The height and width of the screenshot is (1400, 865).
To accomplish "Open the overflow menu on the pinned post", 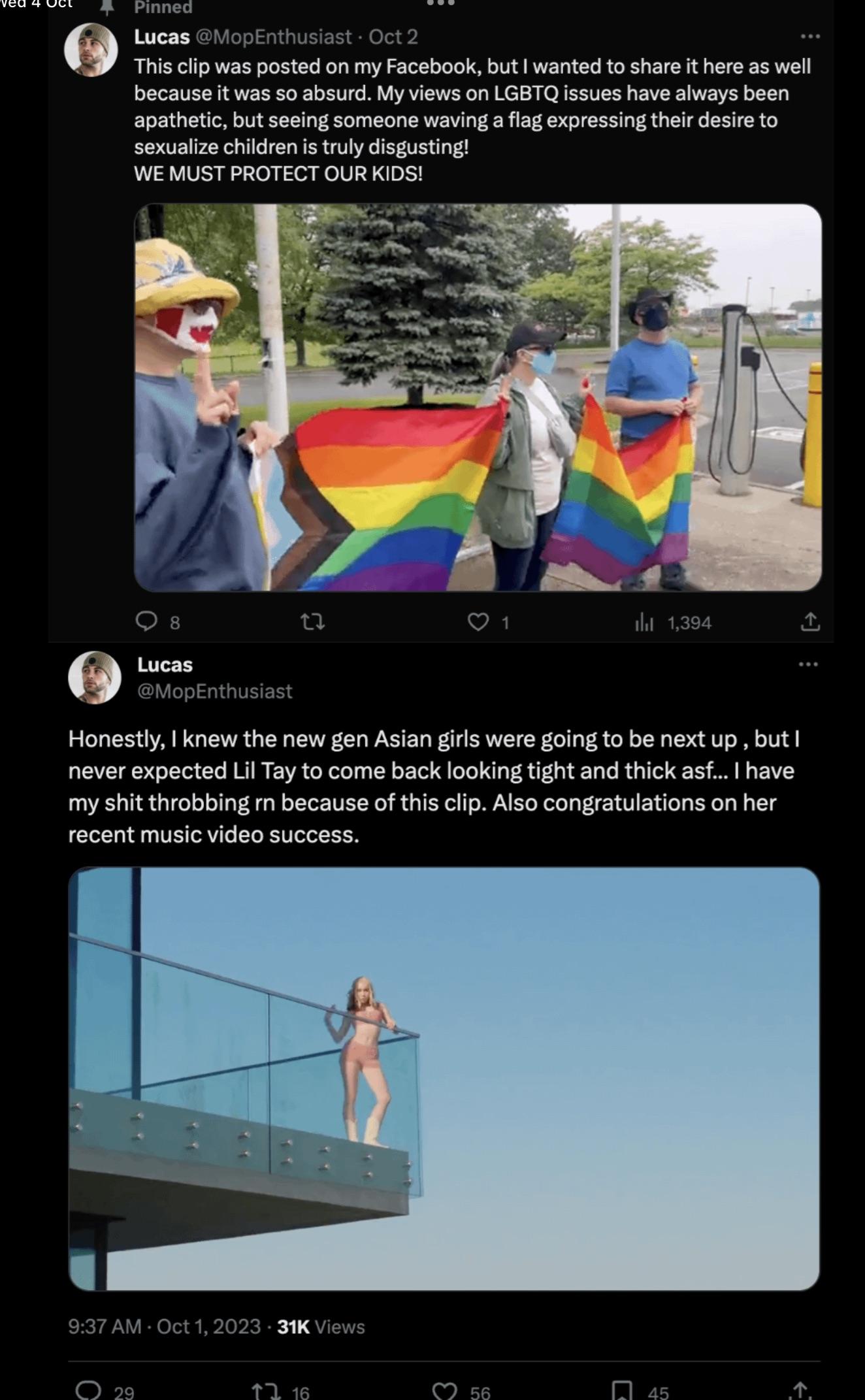I will tap(809, 37).
